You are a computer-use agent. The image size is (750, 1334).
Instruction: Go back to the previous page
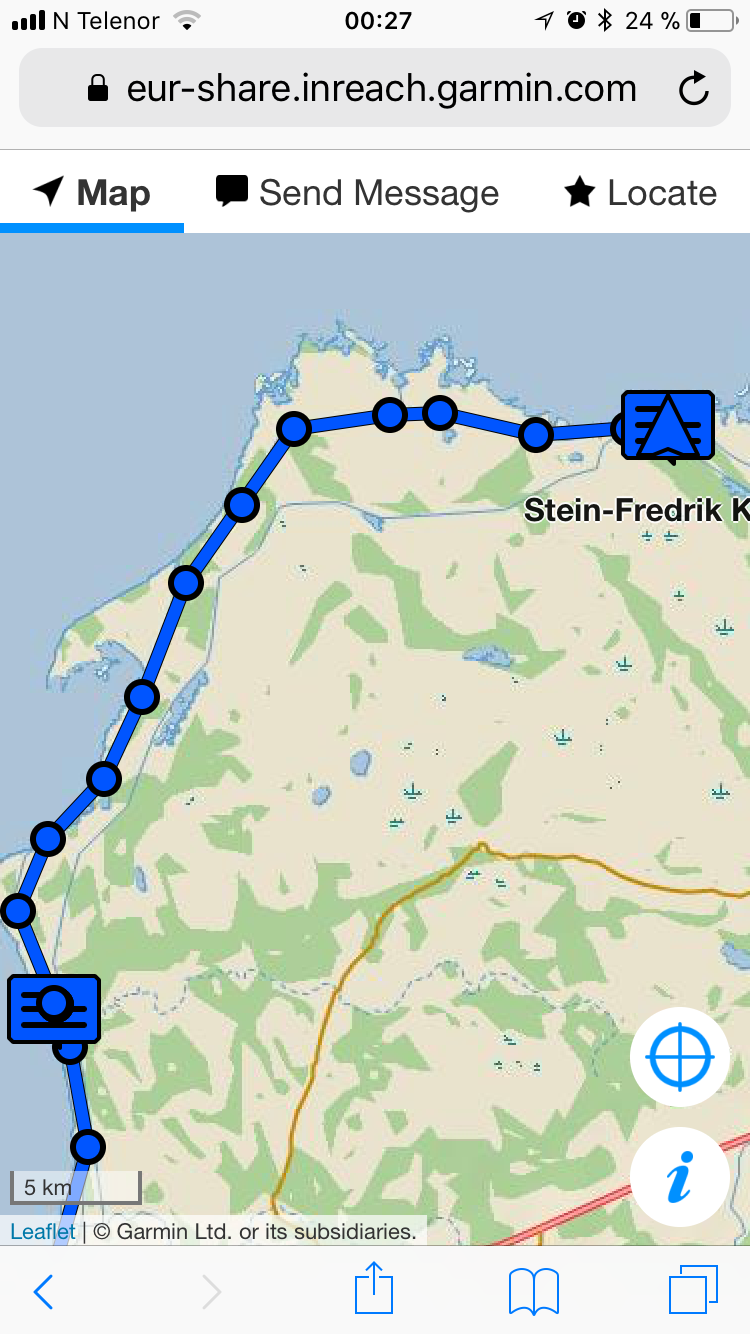[x=43, y=1292]
